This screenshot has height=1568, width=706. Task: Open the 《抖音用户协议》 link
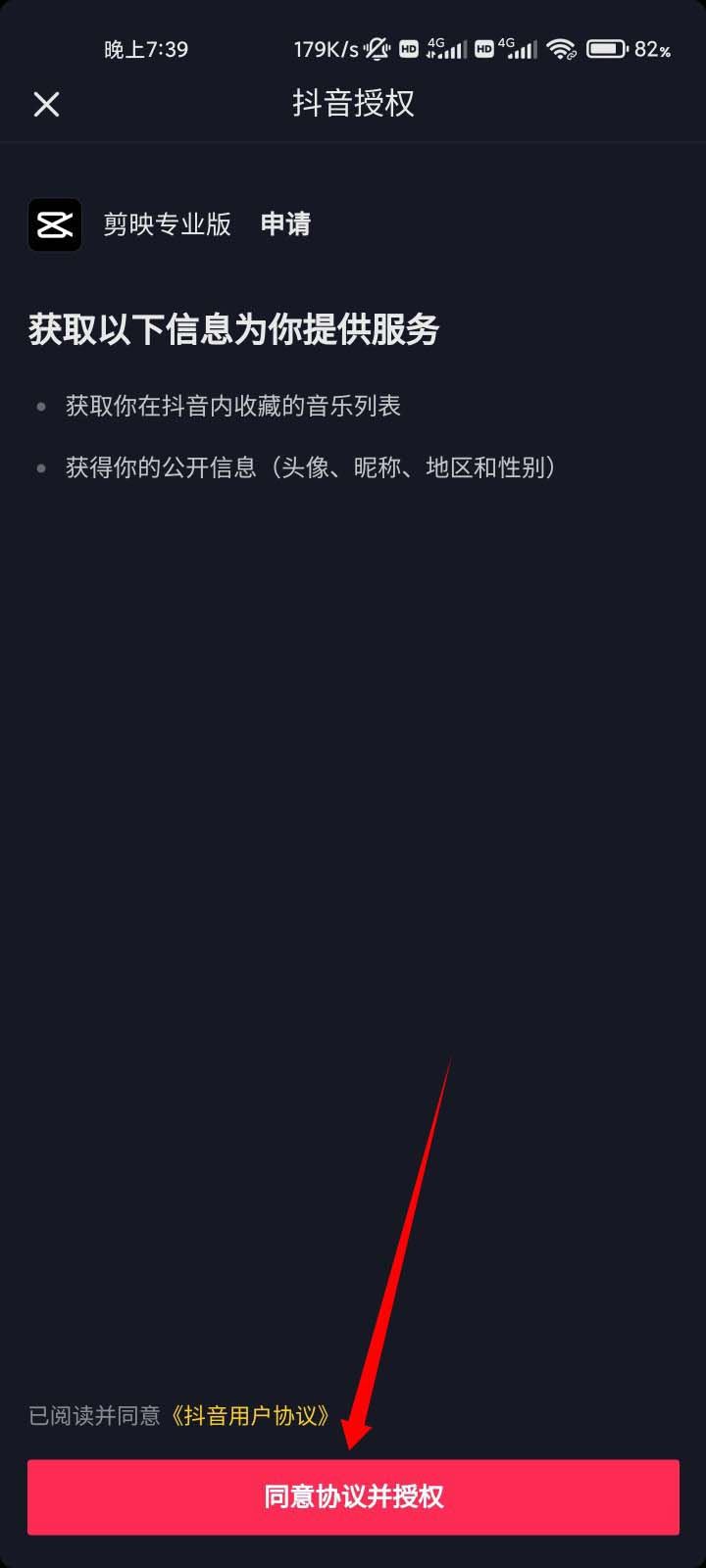point(250,1415)
